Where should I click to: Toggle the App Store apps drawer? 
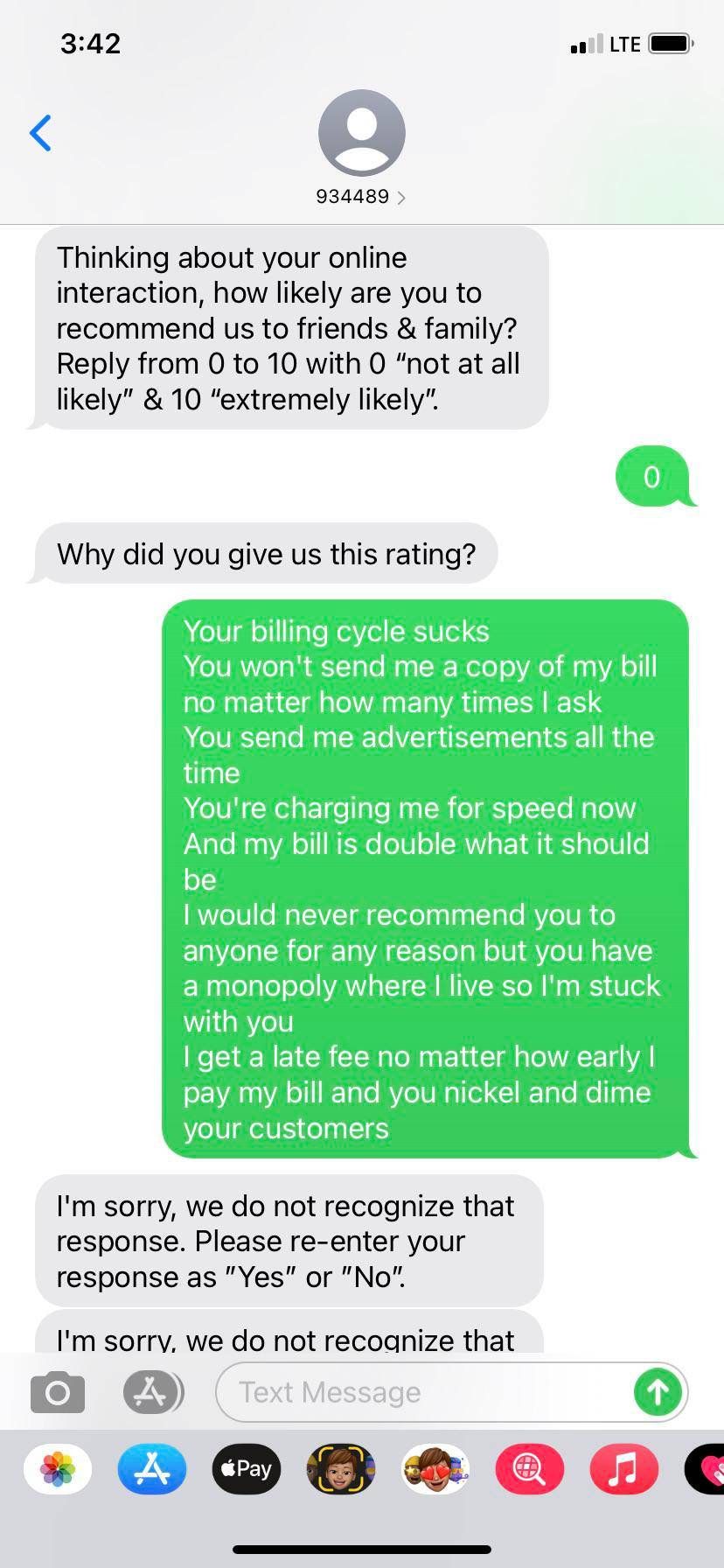pos(152,1392)
